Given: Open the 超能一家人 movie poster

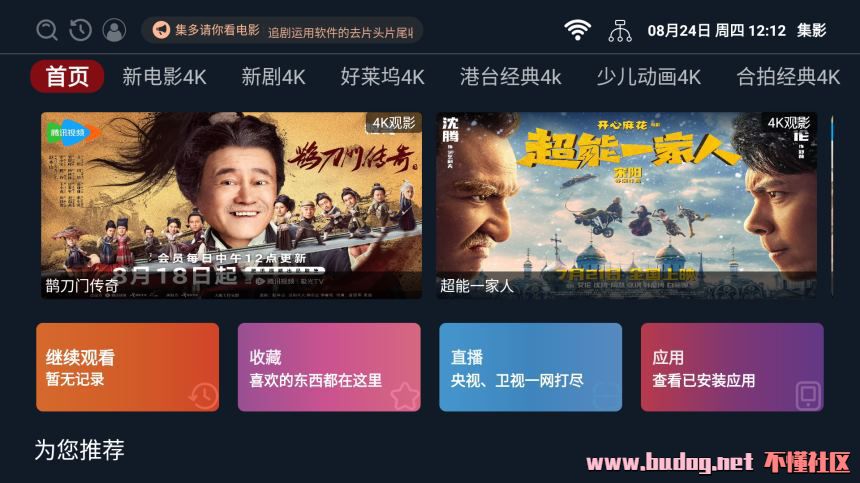Looking at the screenshot, I should click(626, 205).
